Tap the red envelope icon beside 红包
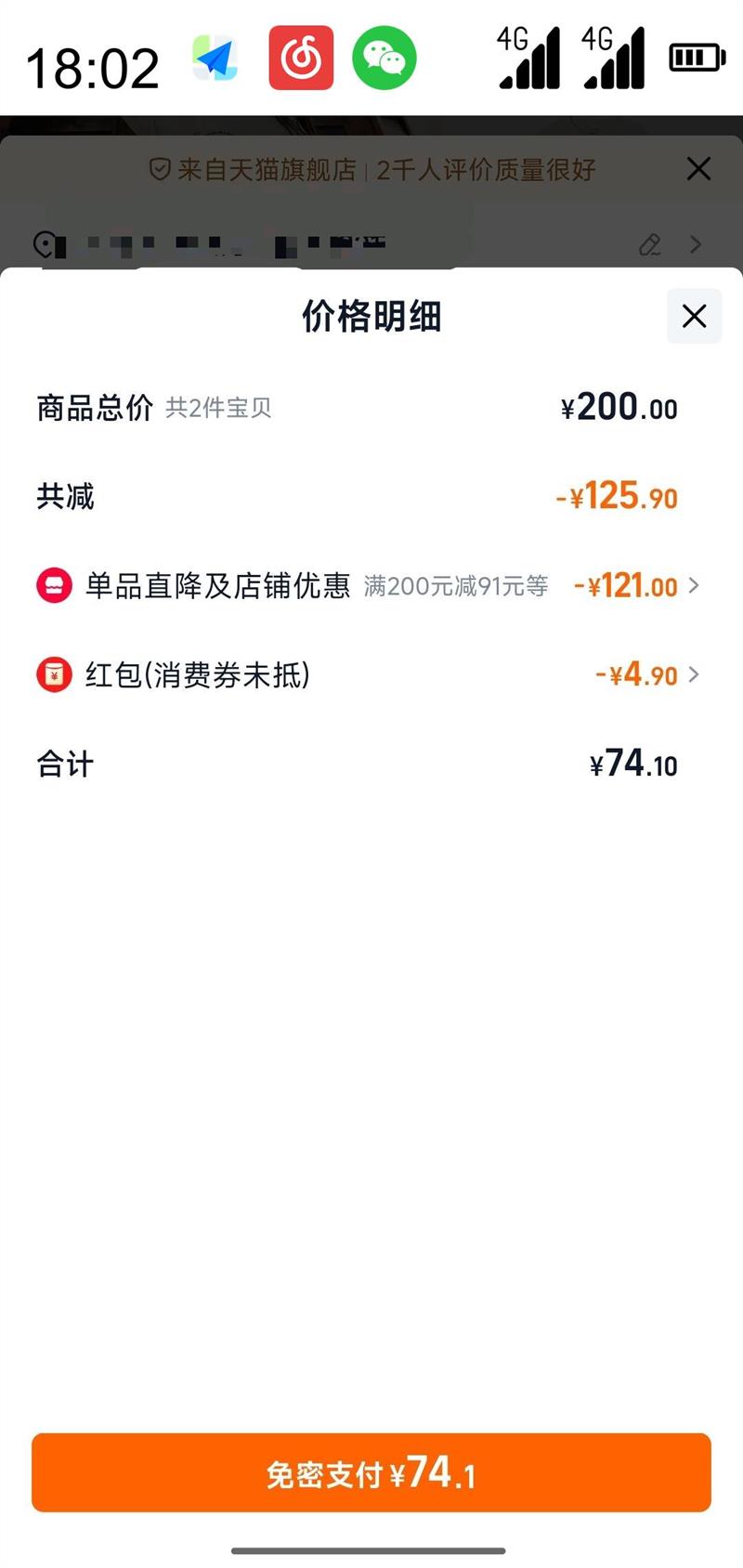The image size is (743, 1568). [x=55, y=675]
